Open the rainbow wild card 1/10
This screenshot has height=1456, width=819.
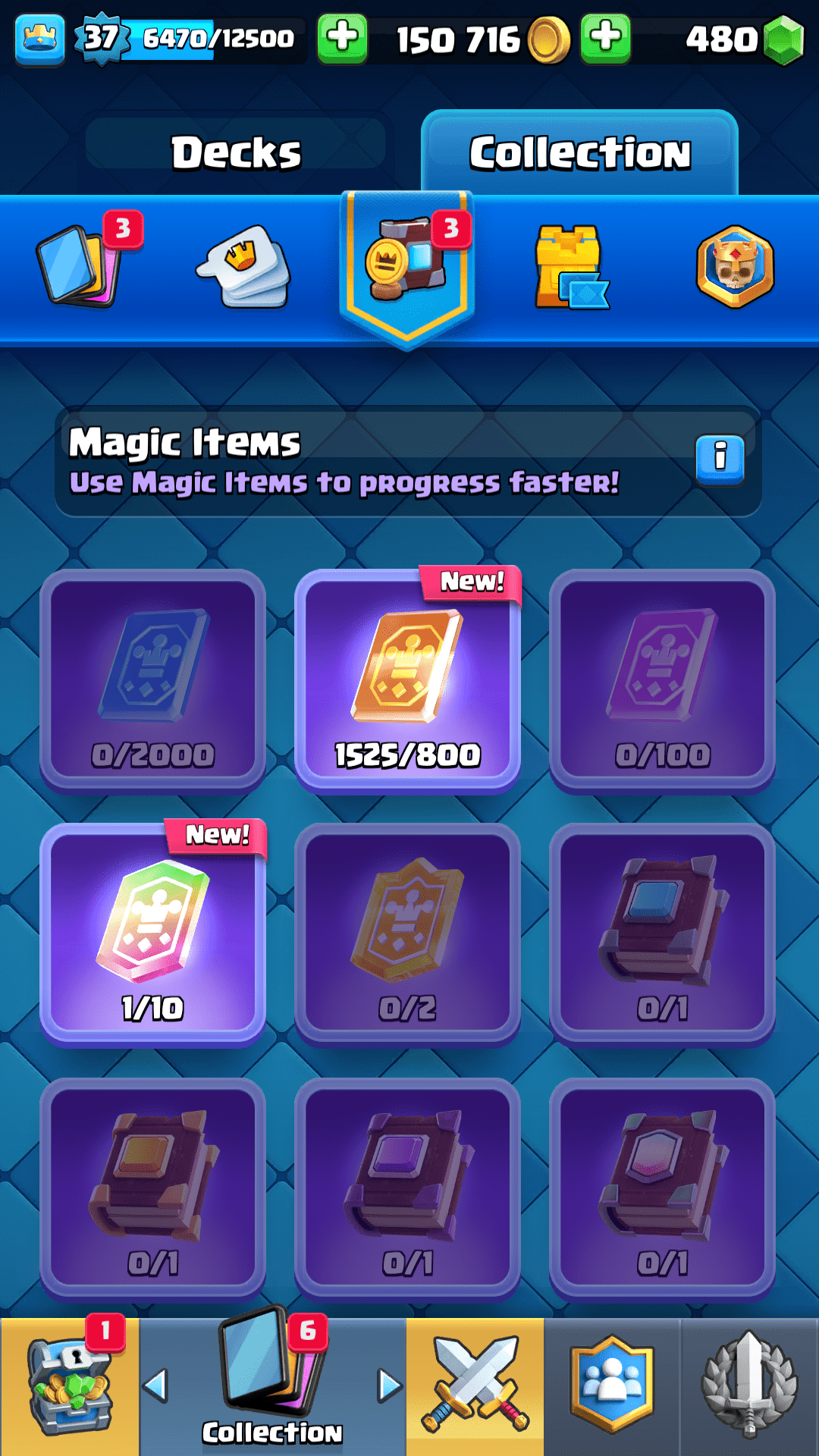152,934
